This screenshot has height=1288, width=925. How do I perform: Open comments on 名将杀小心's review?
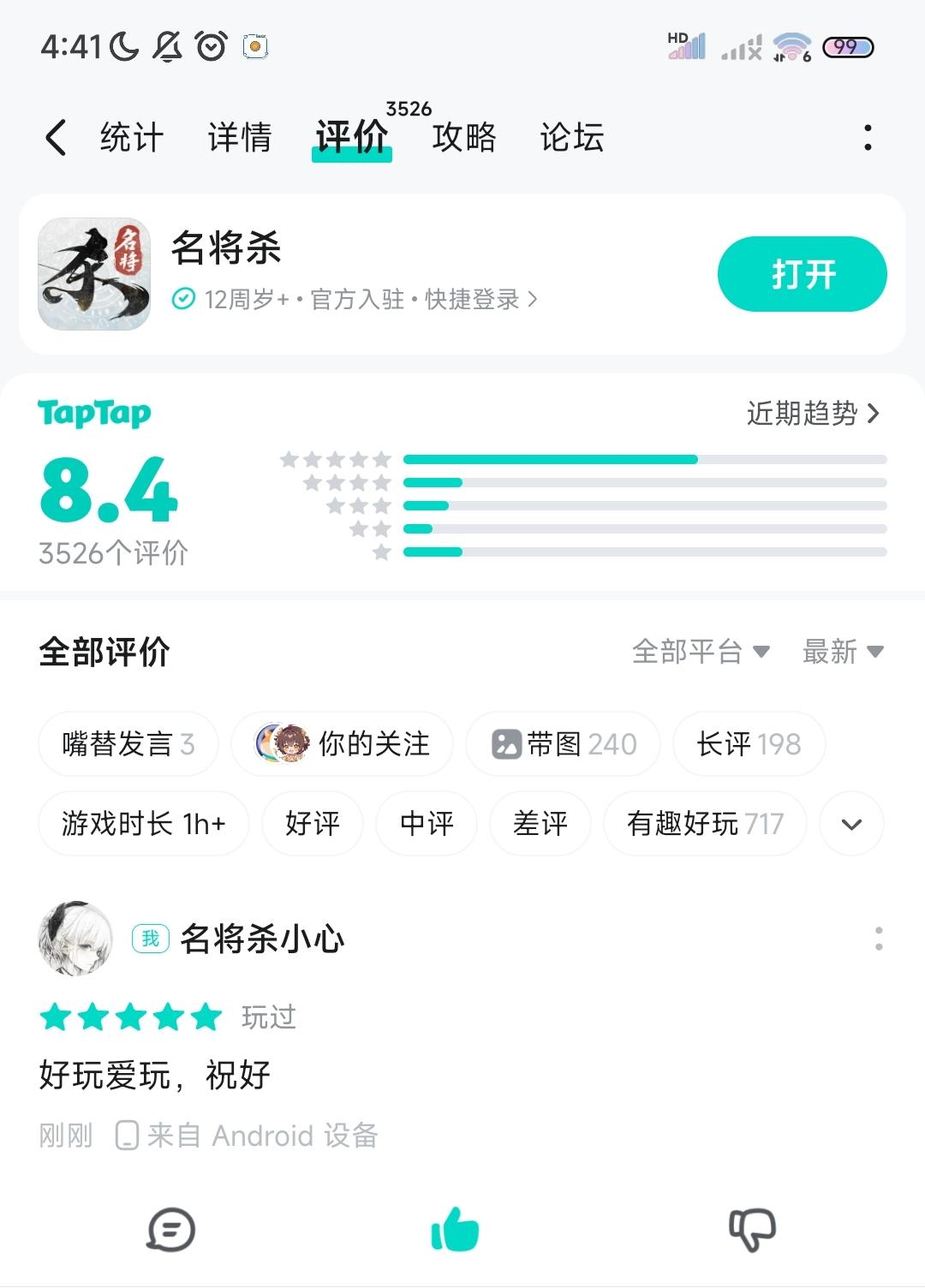pyautogui.click(x=171, y=1230)
